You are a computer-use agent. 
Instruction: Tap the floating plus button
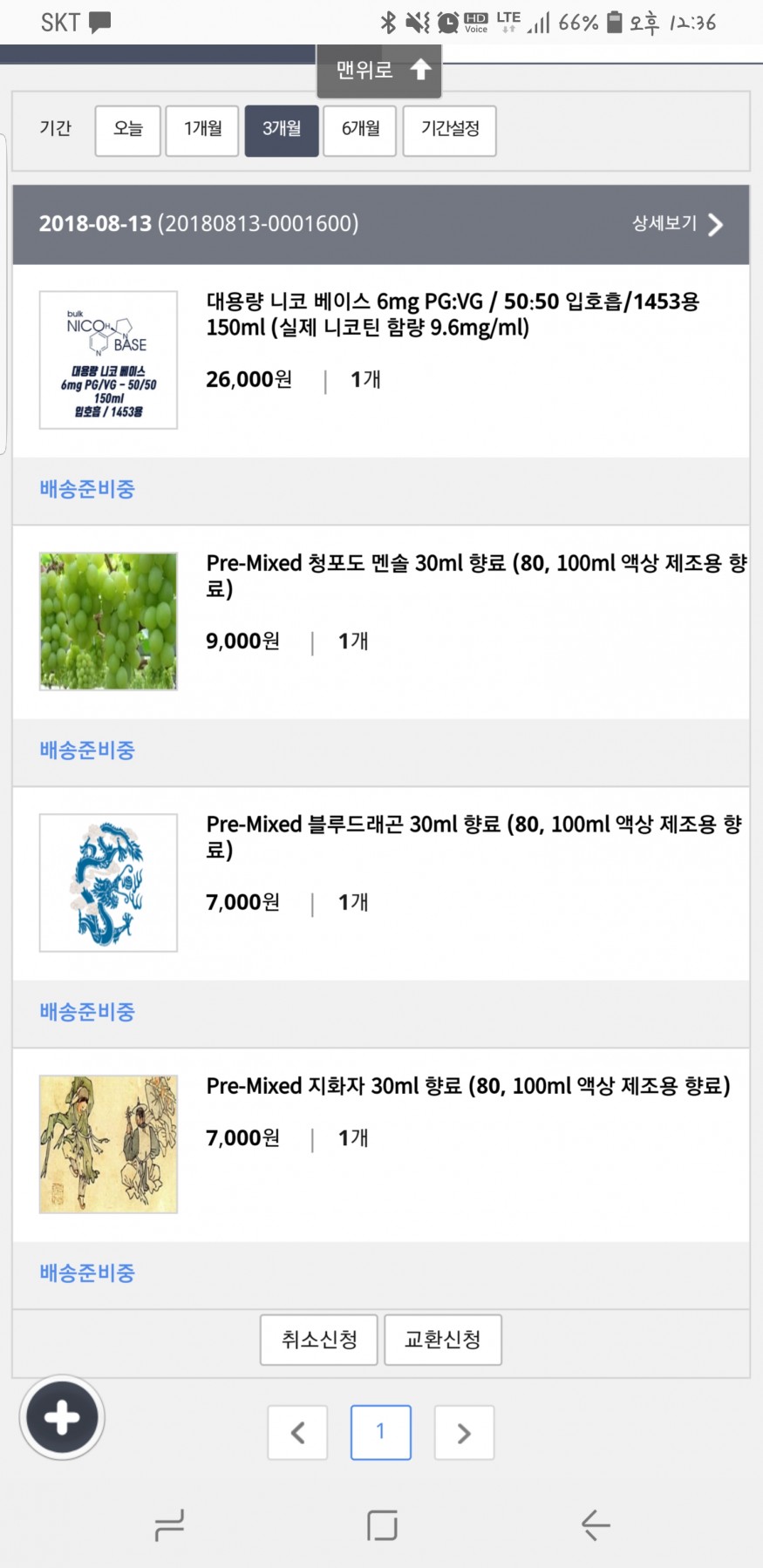coord(62,1418)
